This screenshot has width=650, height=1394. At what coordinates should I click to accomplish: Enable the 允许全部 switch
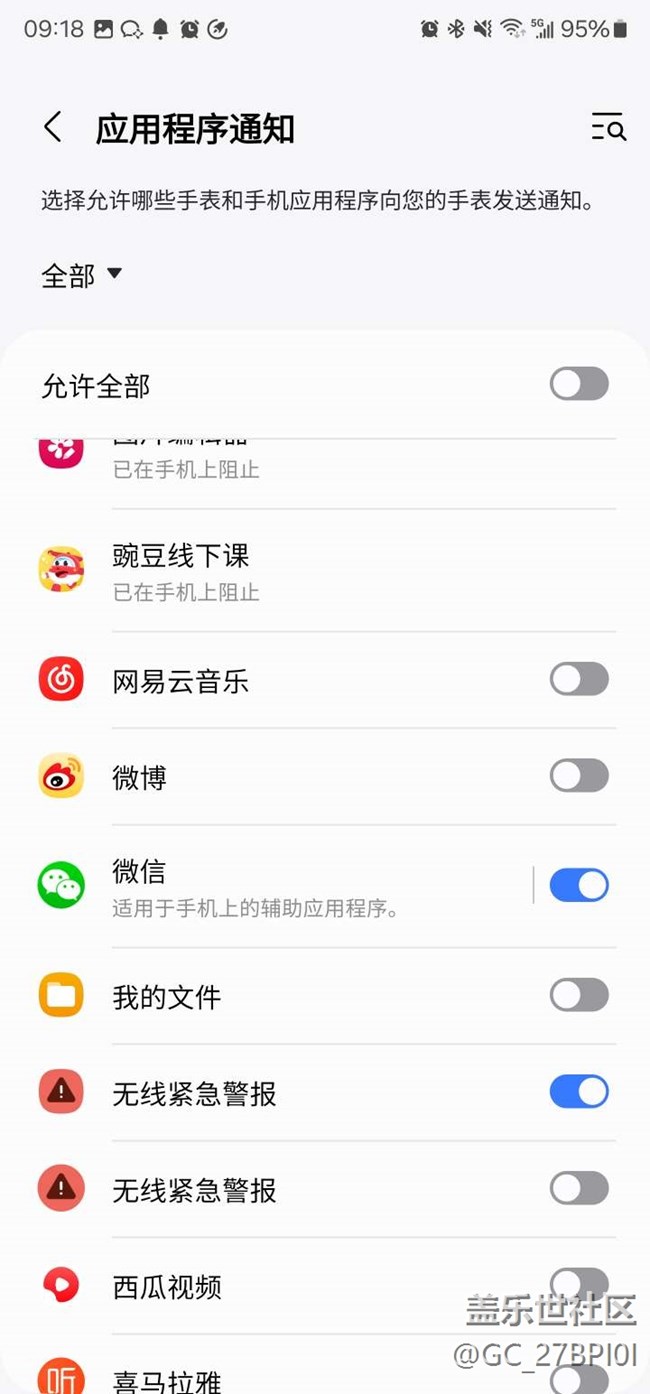pyautogui.click(x=578, y=384)
